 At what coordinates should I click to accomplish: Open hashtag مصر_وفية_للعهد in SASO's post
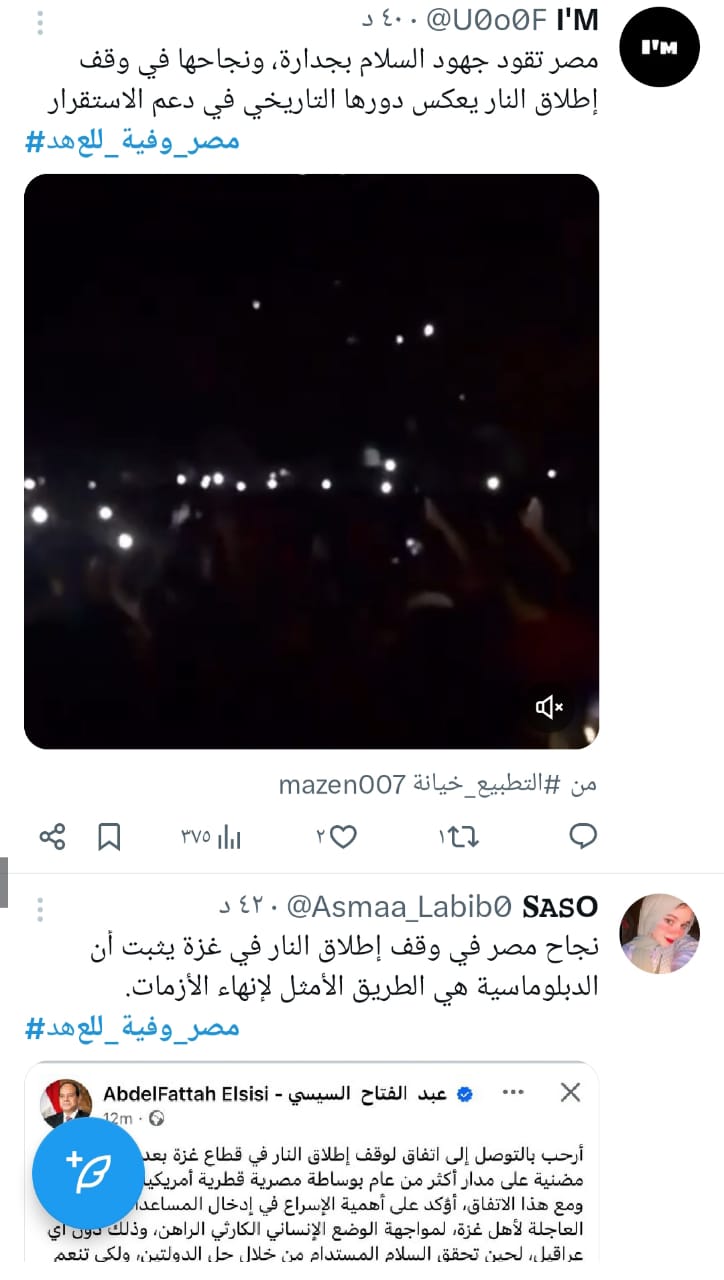(131, 1027)
